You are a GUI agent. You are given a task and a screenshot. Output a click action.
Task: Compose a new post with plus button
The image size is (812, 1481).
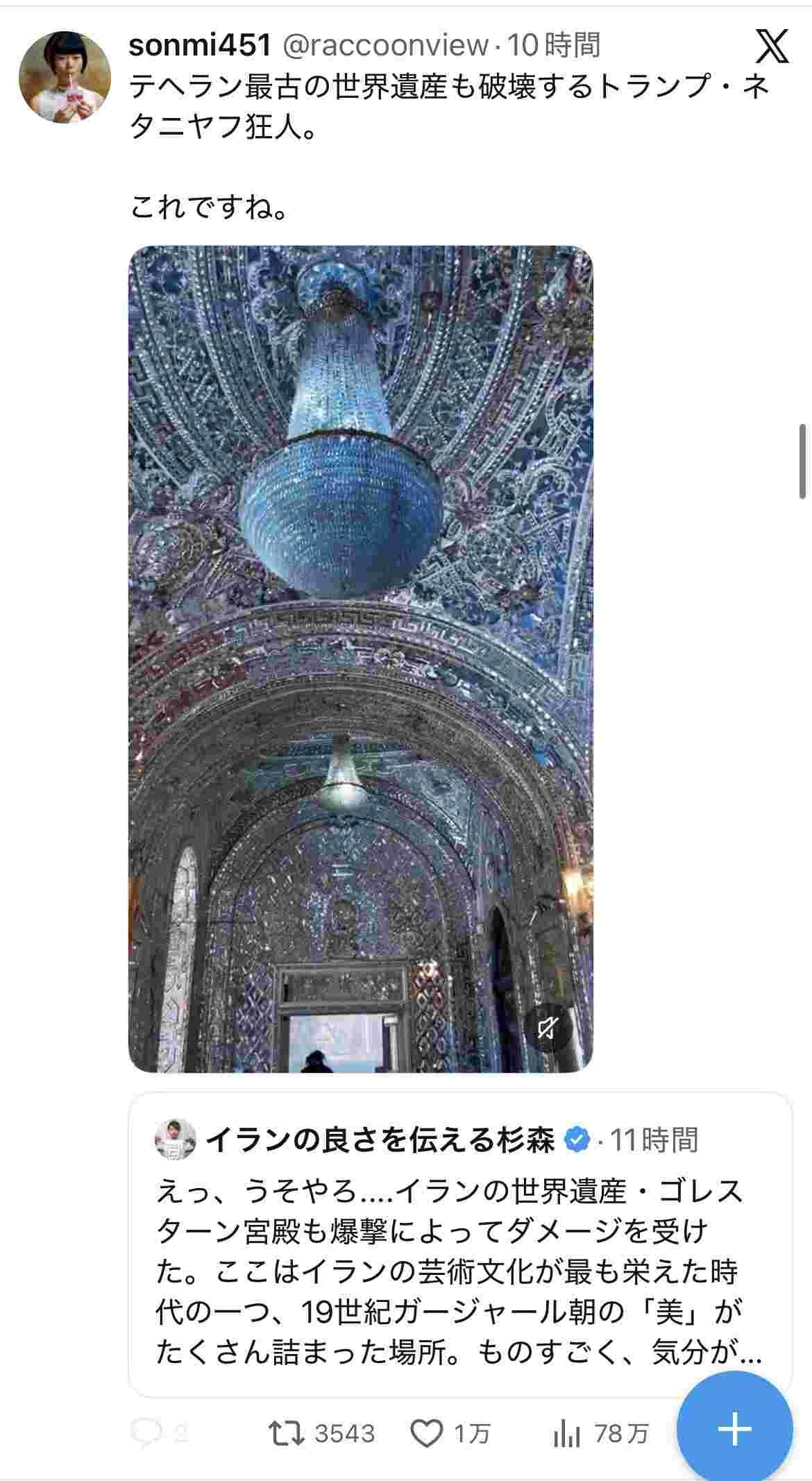click(734, 1429)
